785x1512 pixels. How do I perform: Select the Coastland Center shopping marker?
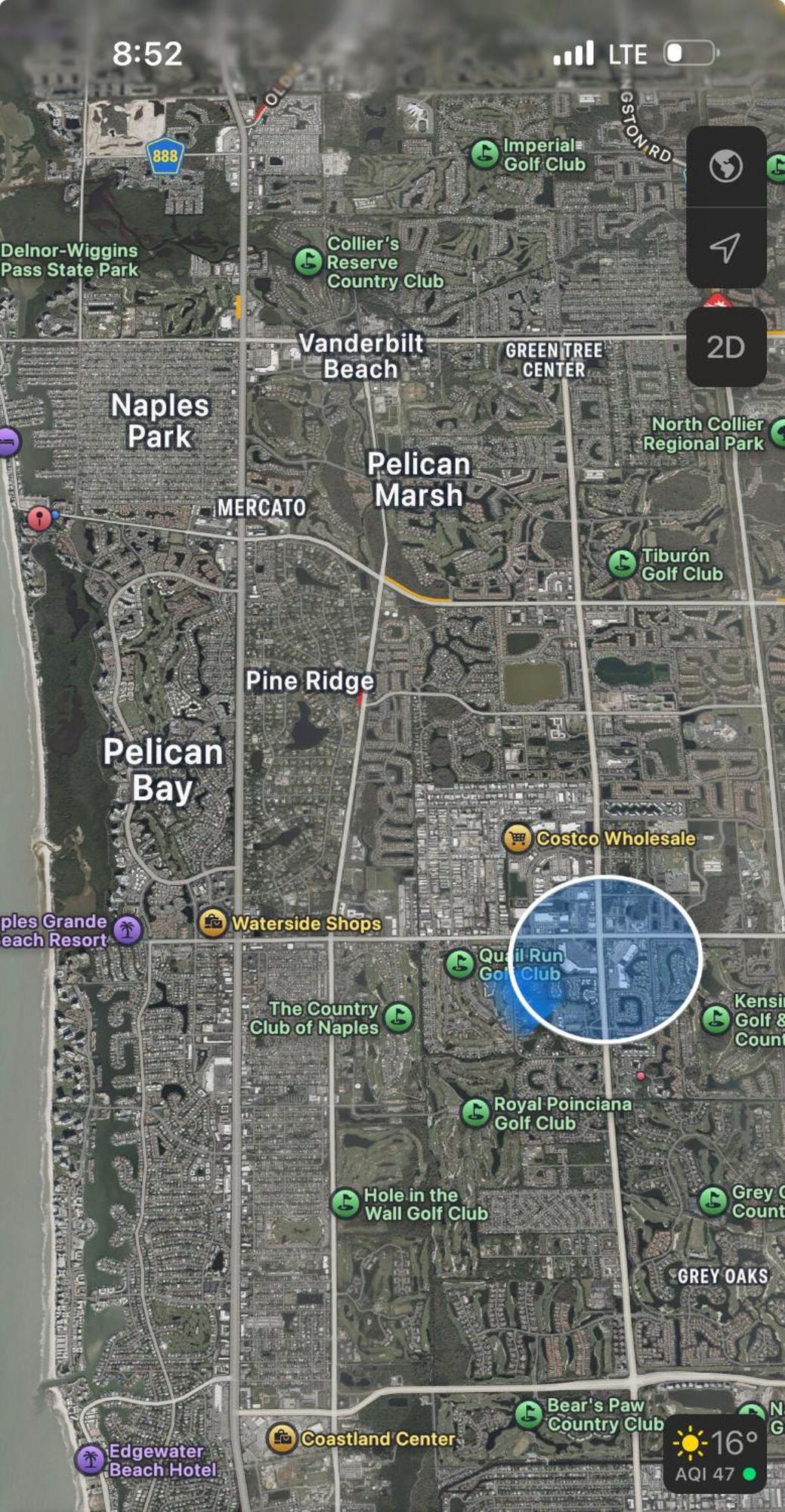(282, 1438)
